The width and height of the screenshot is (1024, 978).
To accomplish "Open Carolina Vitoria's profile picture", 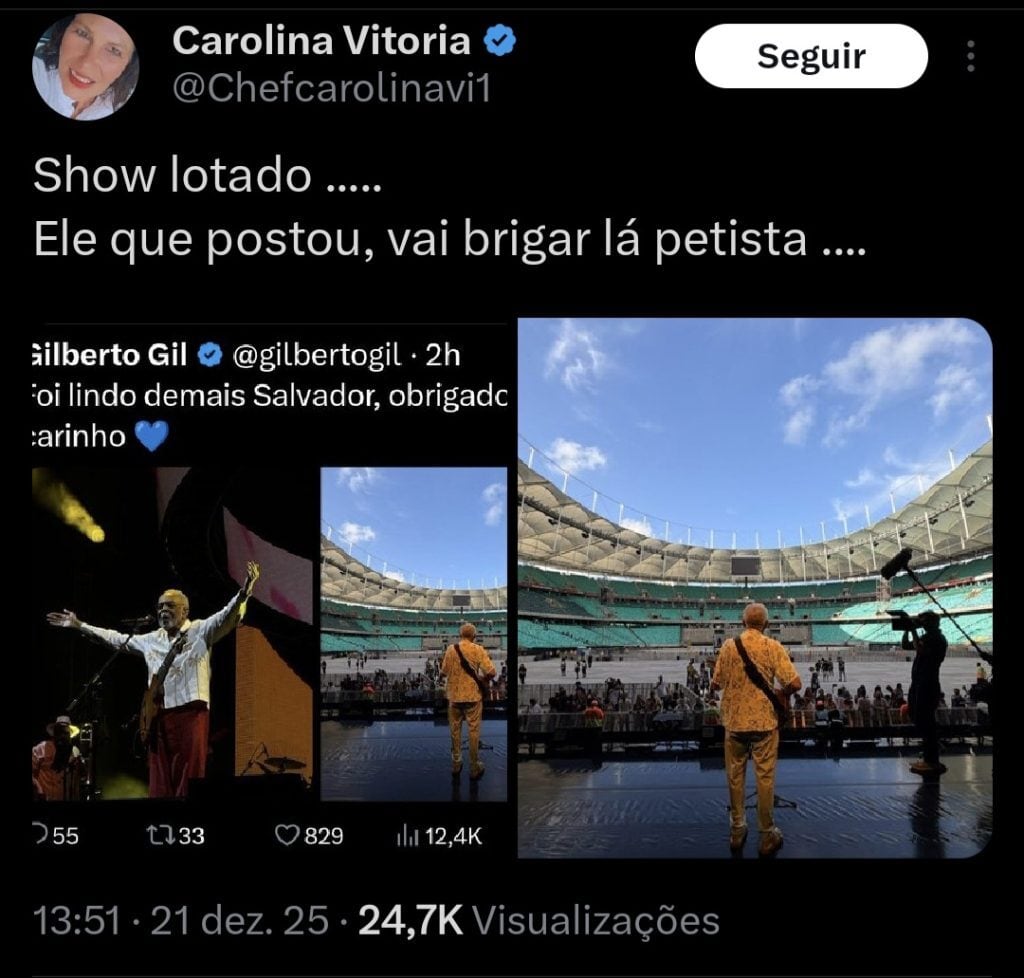I will 85,67.
